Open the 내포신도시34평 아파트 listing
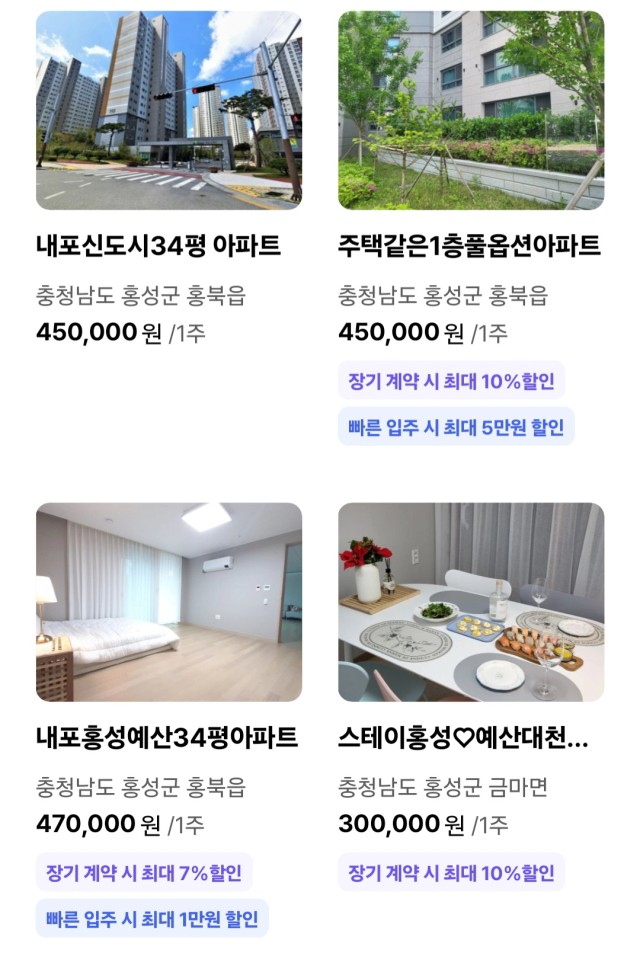Viewport: 640px width, 953px height. 168,110
